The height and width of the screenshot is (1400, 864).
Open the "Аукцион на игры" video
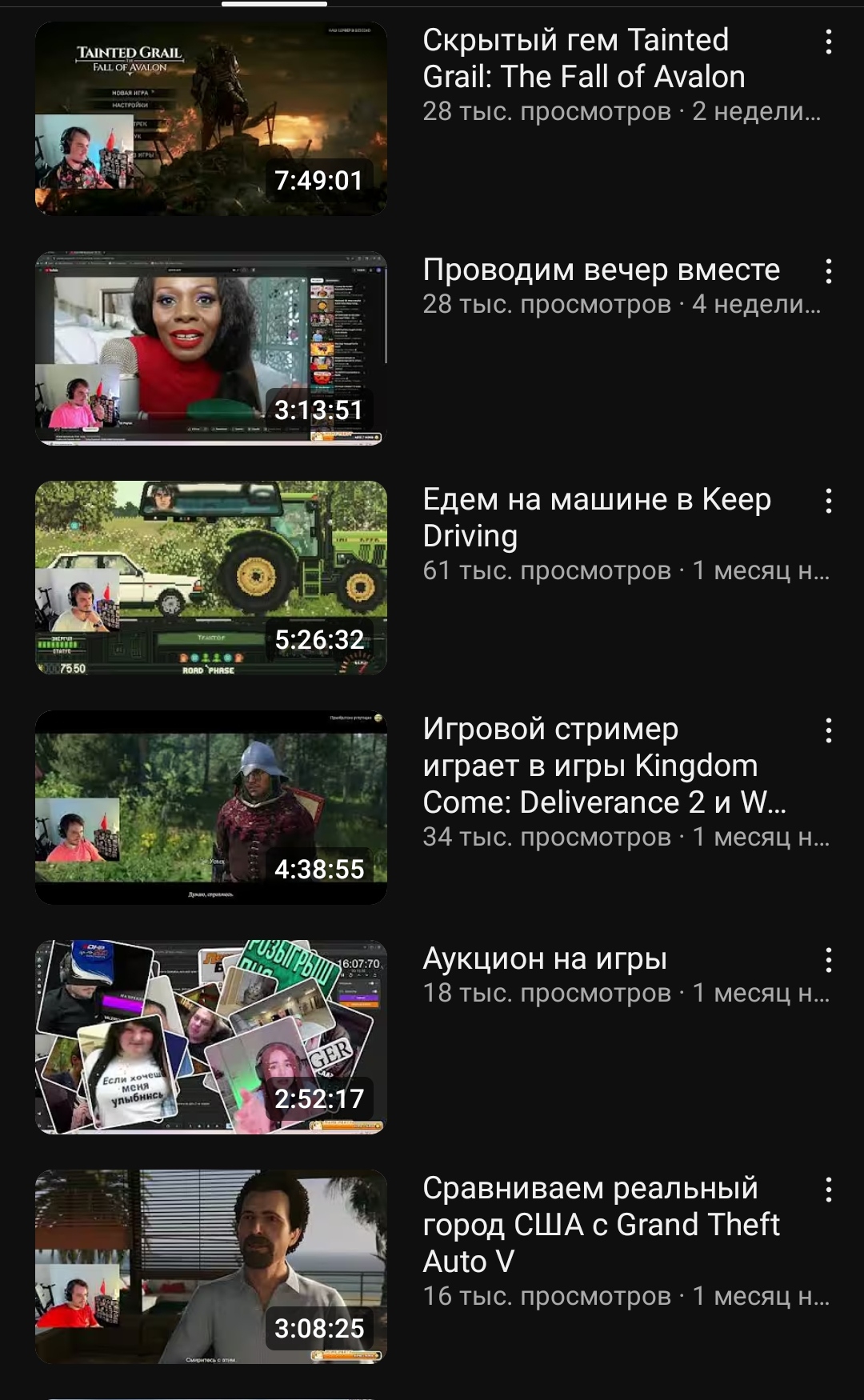point(211,1037)
